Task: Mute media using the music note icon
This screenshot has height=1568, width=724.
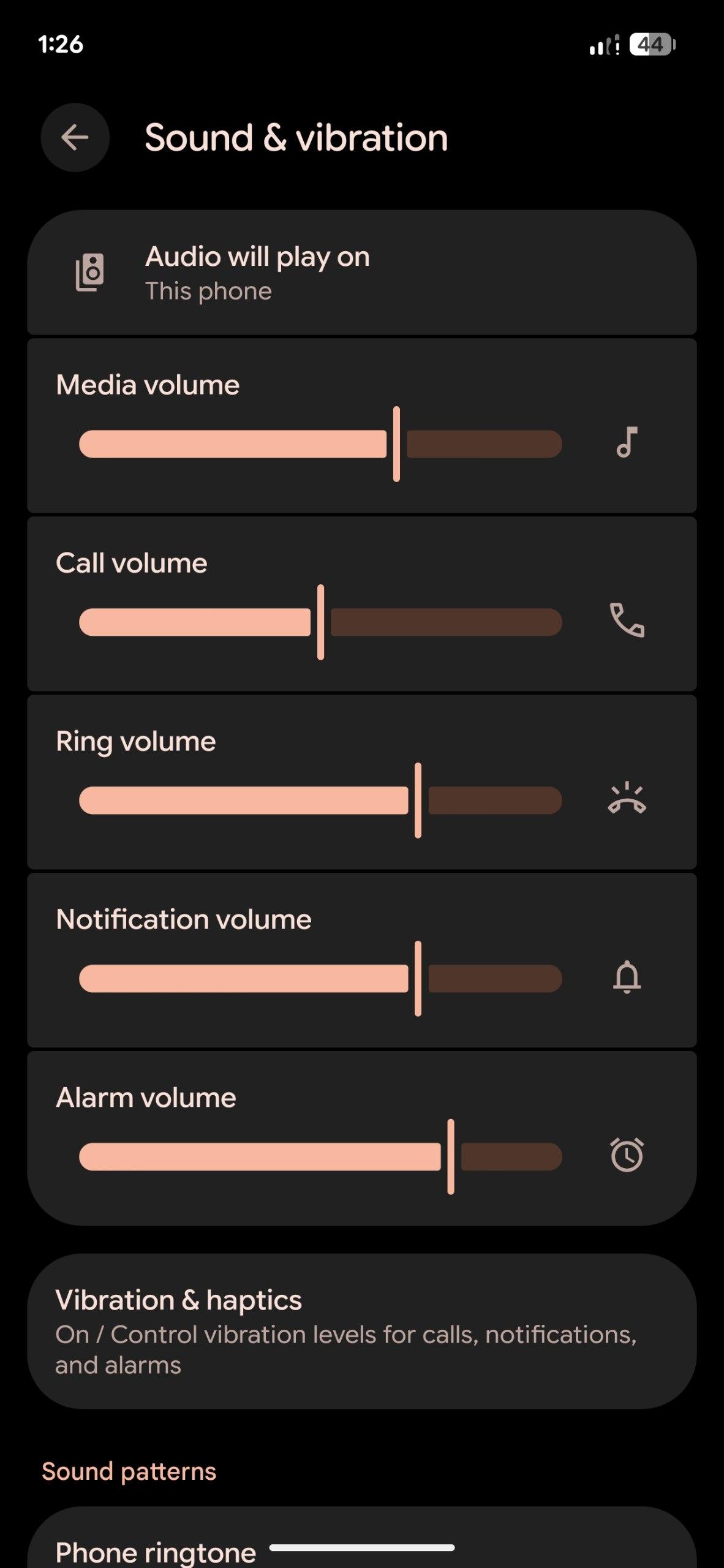Action: (627, 443)
